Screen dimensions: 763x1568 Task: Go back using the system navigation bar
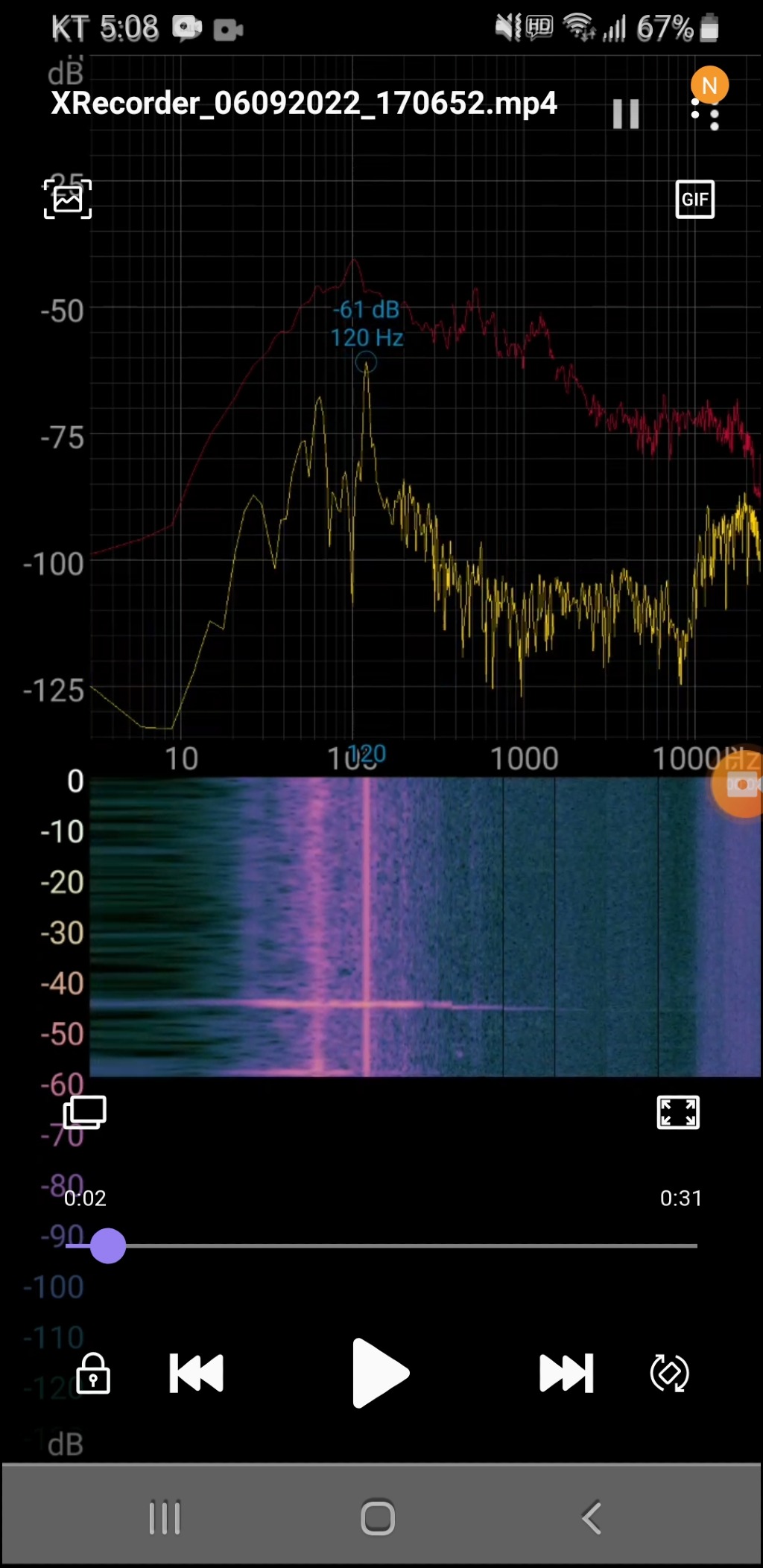click(x=591, y=1517)
